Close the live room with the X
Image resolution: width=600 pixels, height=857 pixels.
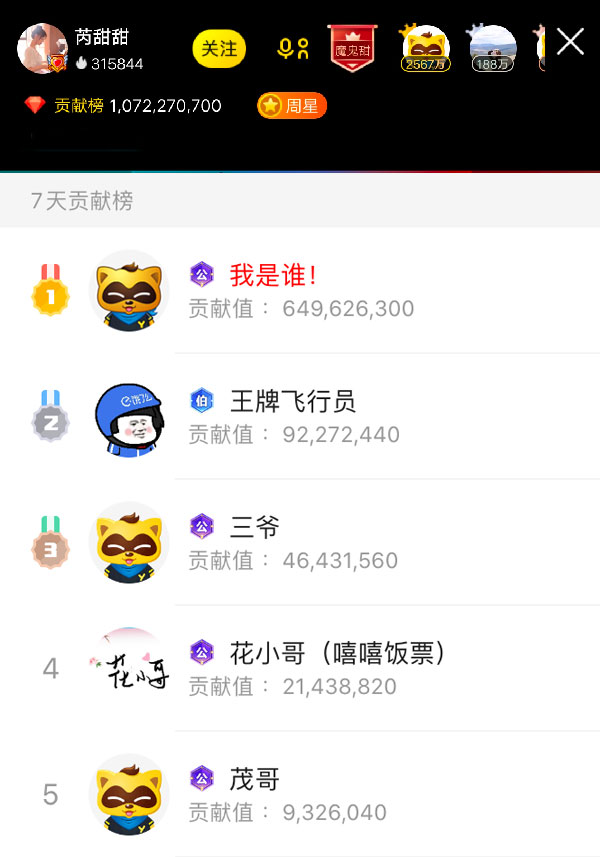(x=570, y=42)
